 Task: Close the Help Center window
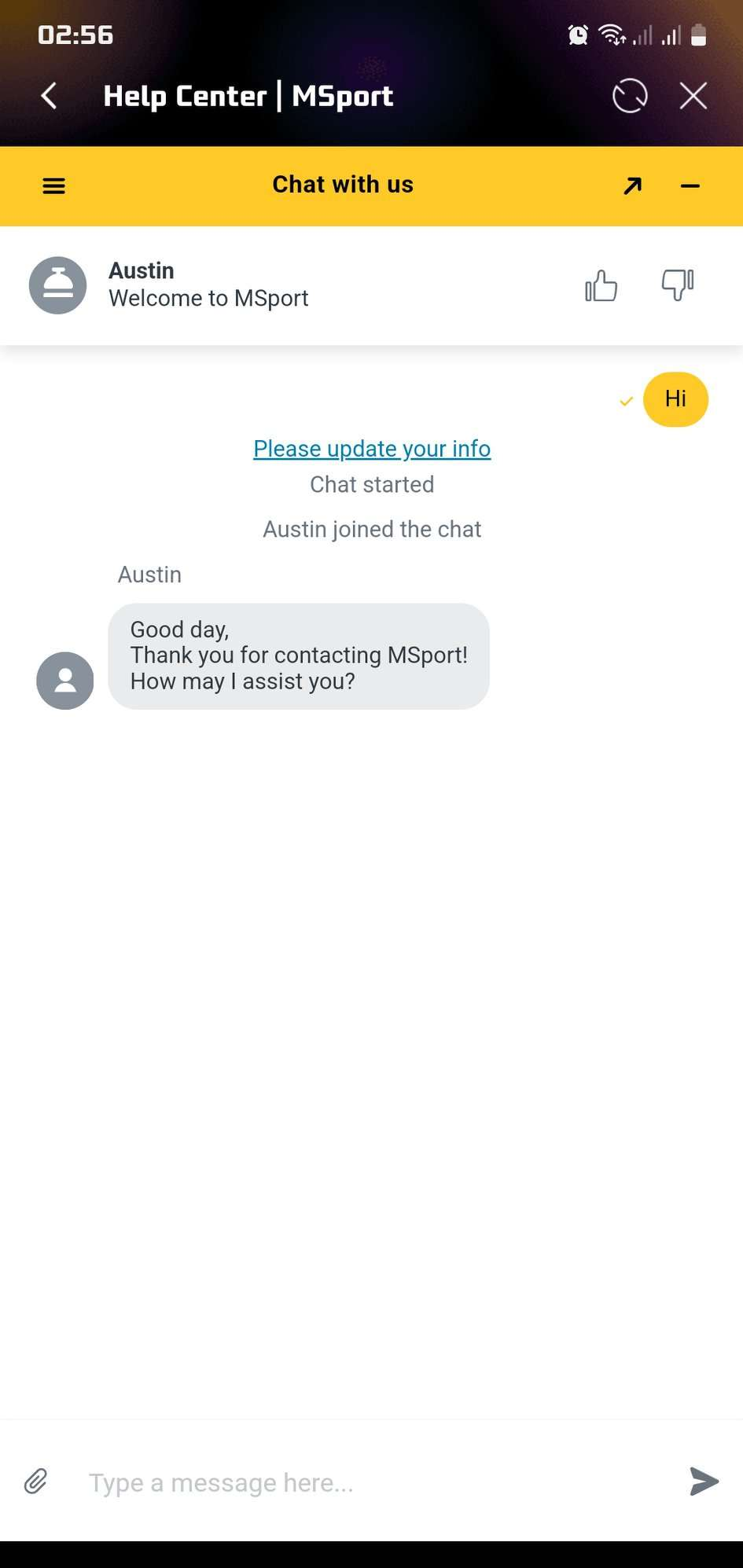693,96
